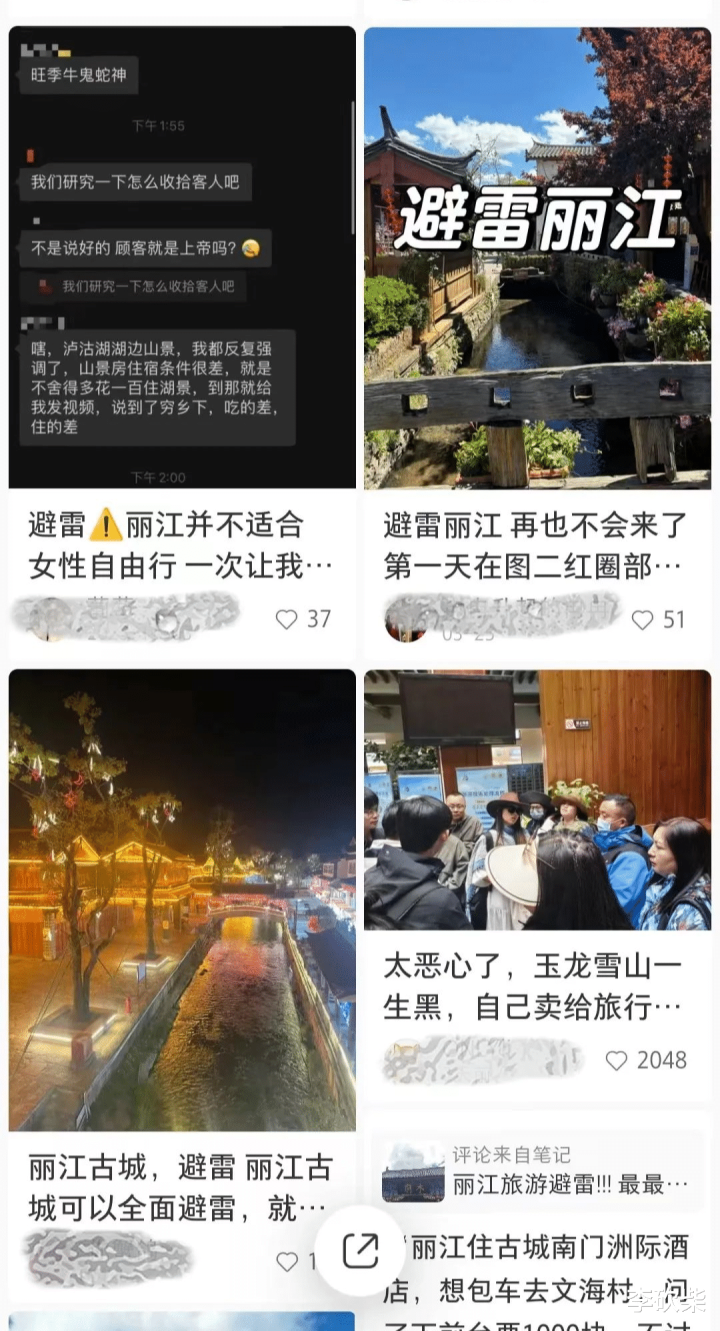The height and width of the screenshot is (1331, 720).
Task: Like the note with 2048 likes
Action: [x=617, y=1060]
